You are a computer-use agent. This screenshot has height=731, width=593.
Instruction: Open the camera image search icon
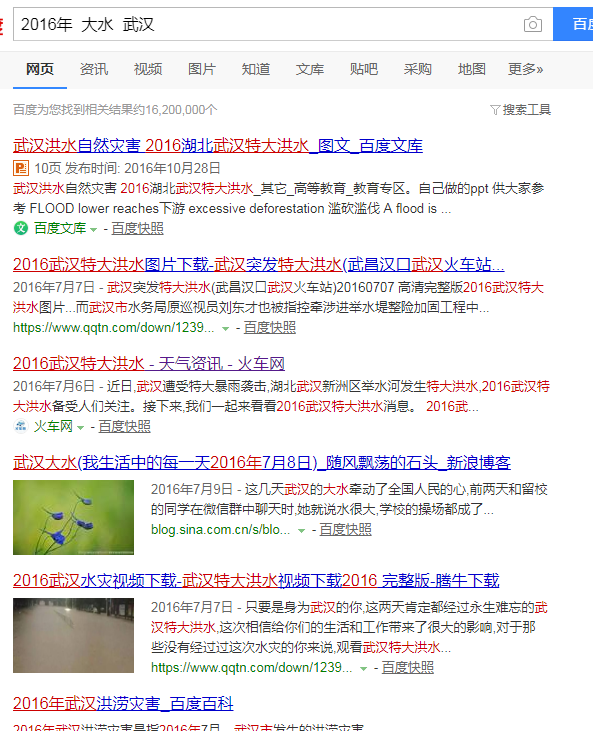tap(532, 24)
